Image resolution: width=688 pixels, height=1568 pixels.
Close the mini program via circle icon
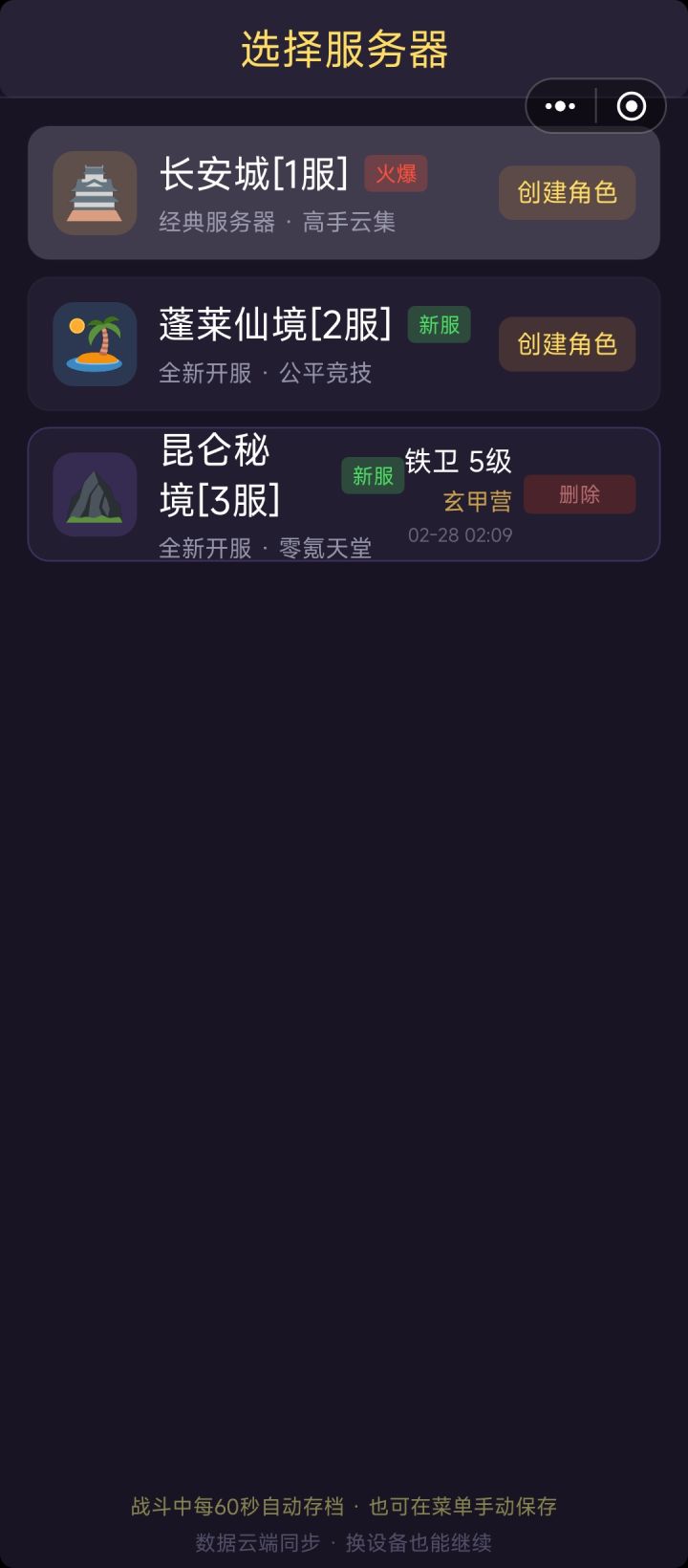631,106
